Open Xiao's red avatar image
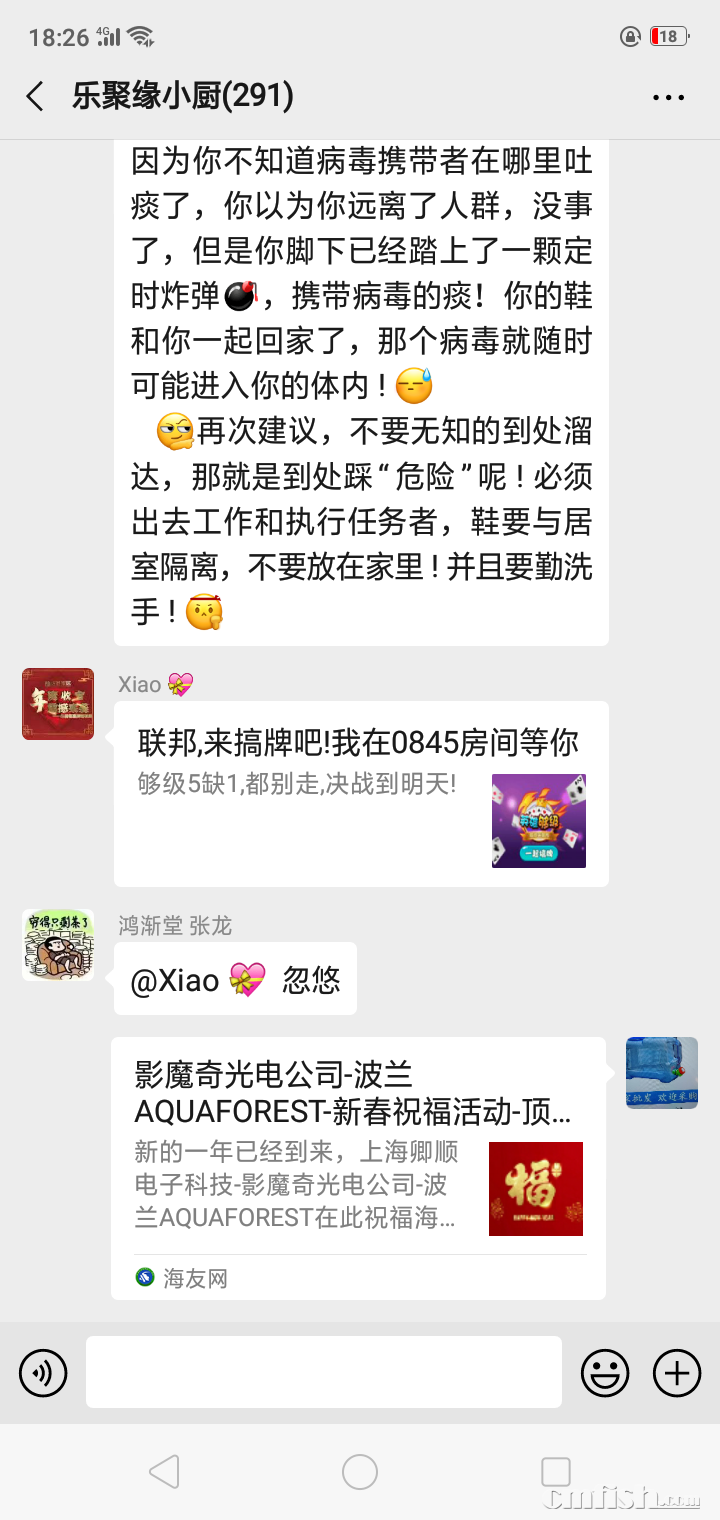This screenshot has width=720, height=1520. (x=57, y=704)
